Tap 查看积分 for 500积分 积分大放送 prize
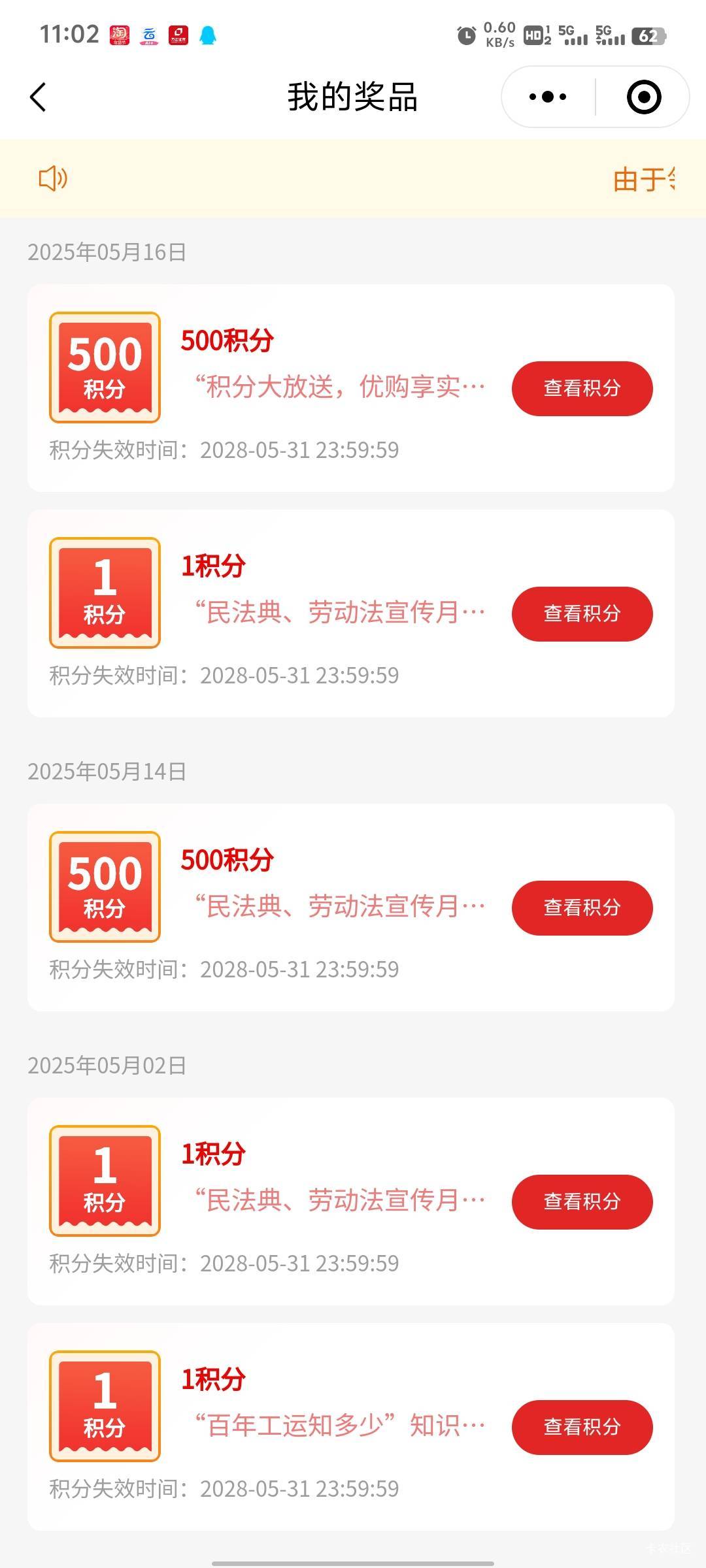The image size is (706, 1568). tap(582, 388)
